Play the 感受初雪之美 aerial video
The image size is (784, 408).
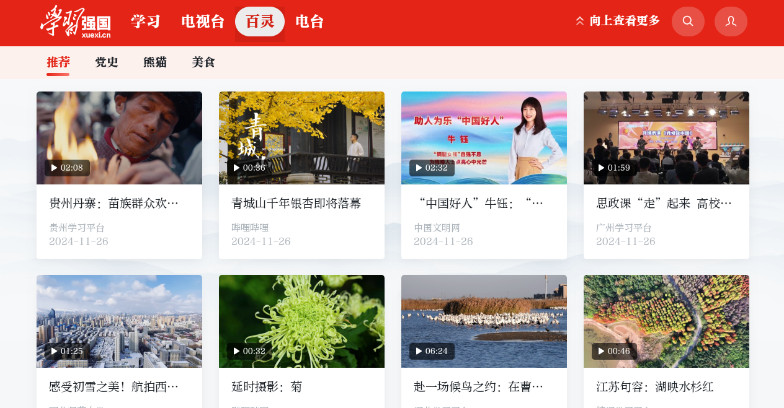[x=119, y=342]
